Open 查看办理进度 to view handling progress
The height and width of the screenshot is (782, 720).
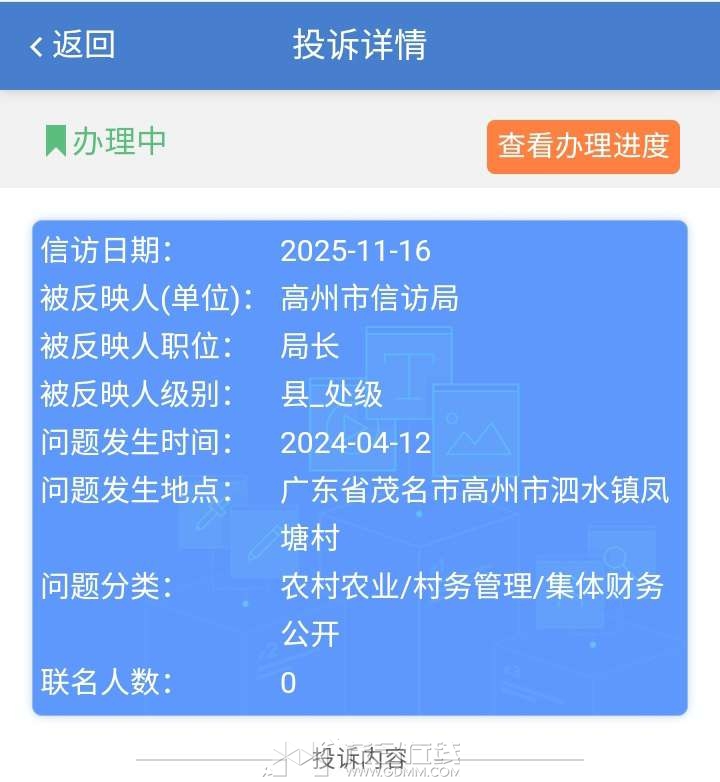click(583, 146)
